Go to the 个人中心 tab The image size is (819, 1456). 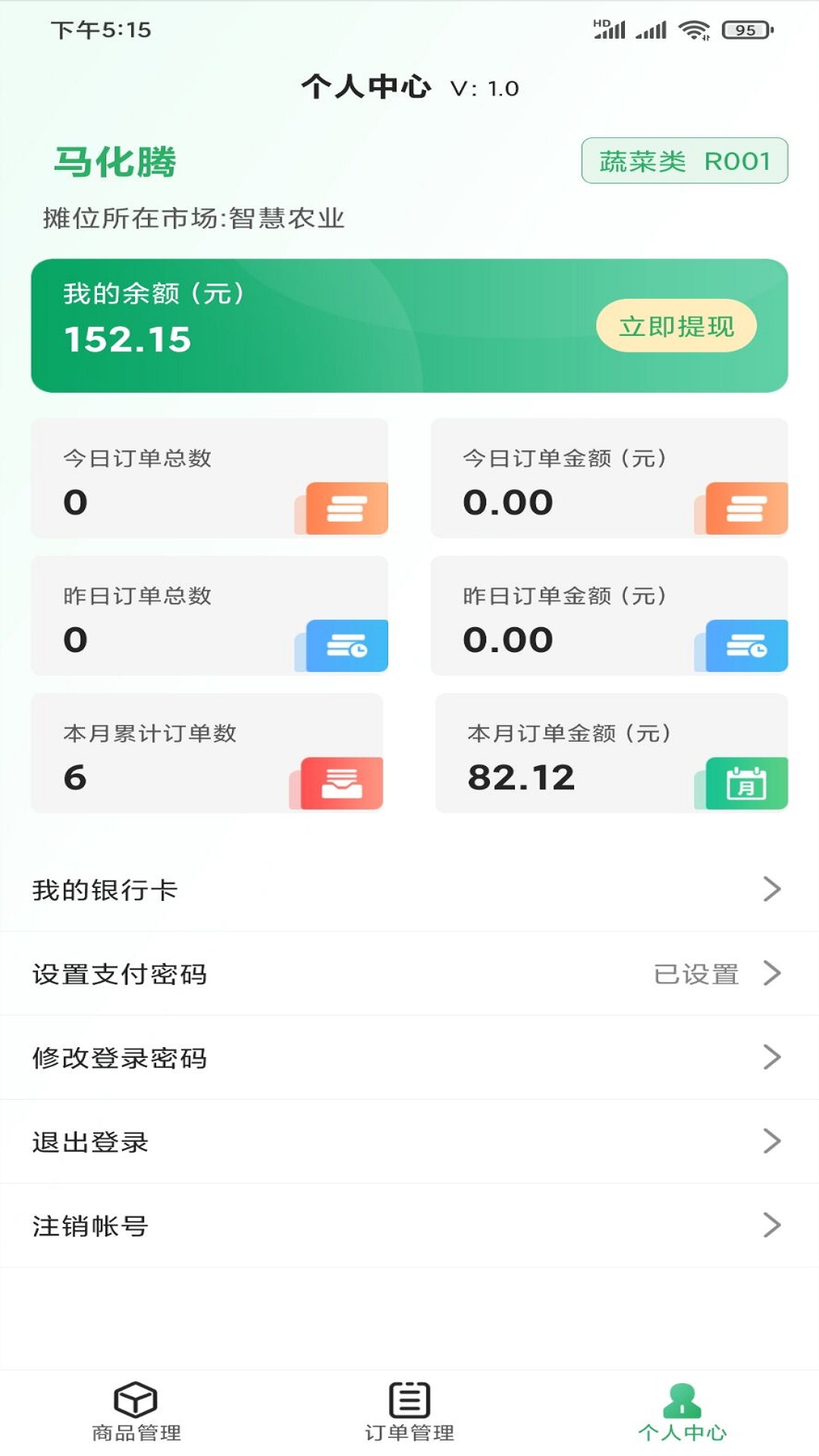pyautogui.click(x=682, y=1411)
